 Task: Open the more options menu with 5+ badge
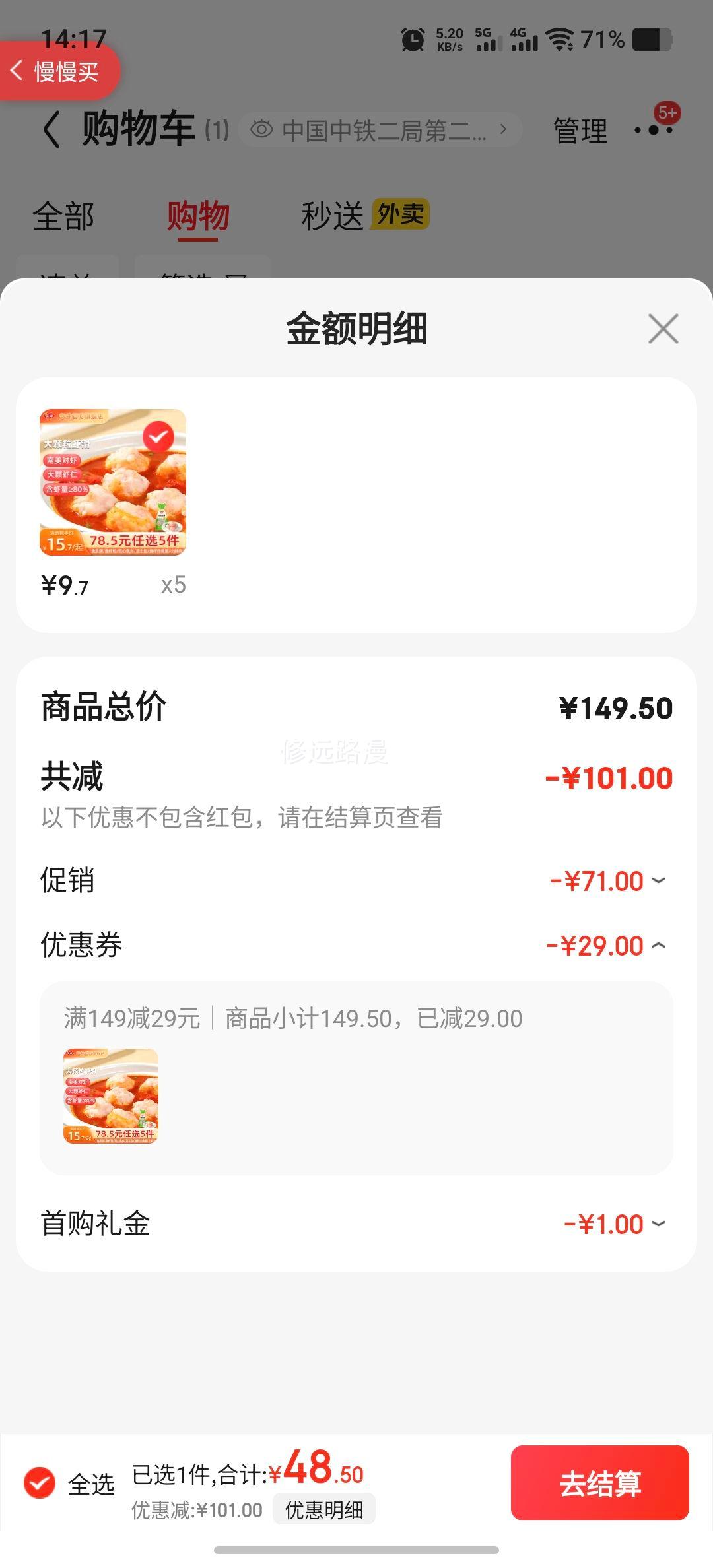[654, 129]
